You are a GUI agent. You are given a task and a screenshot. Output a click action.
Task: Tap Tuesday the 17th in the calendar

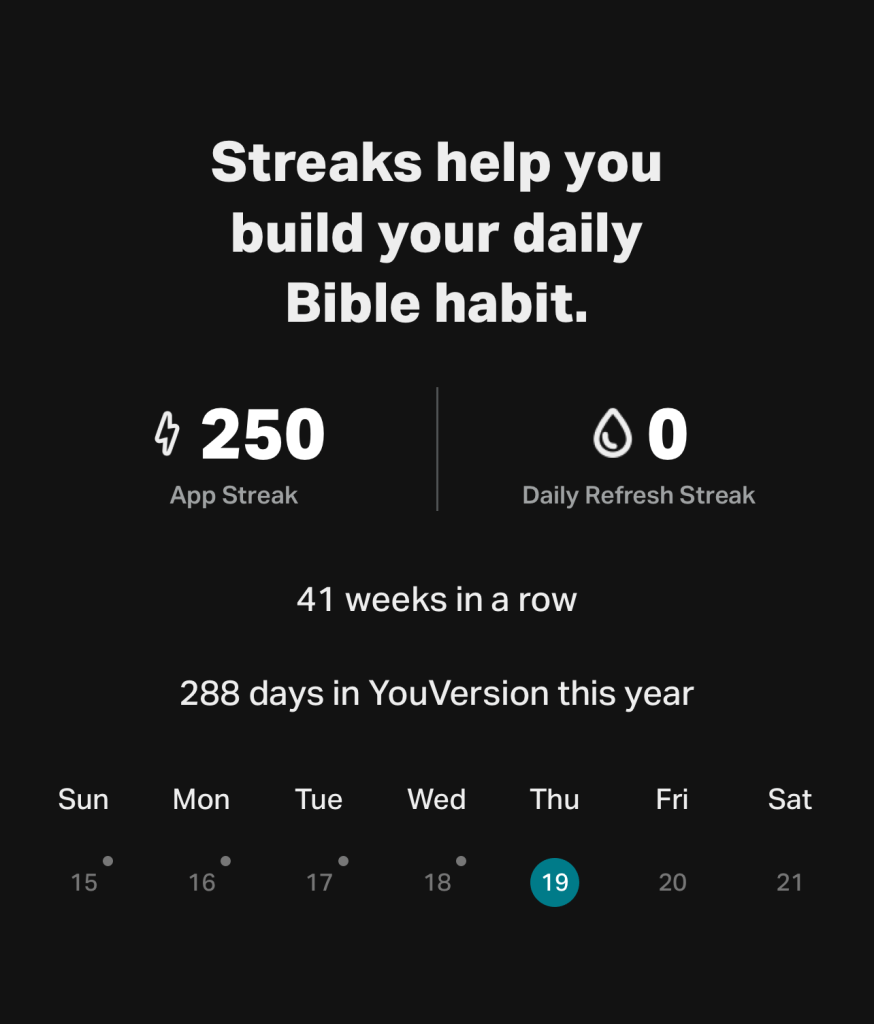point(319,882)
